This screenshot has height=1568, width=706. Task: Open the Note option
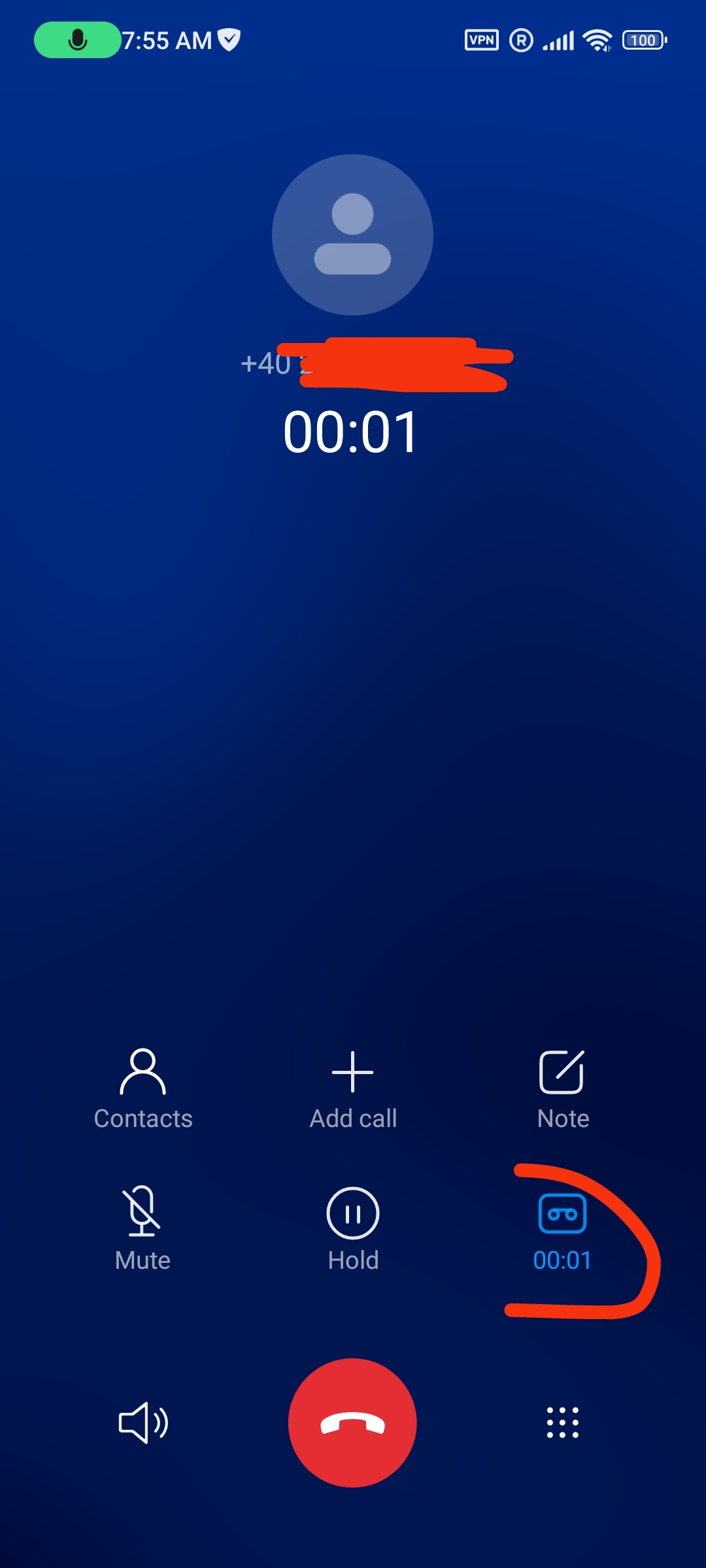point(562,1090)
